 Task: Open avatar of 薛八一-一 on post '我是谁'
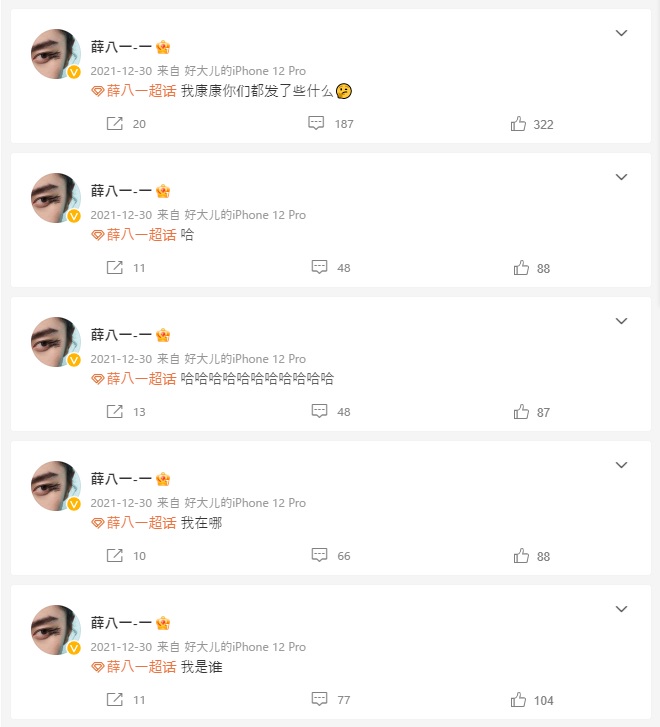(56, 630)
